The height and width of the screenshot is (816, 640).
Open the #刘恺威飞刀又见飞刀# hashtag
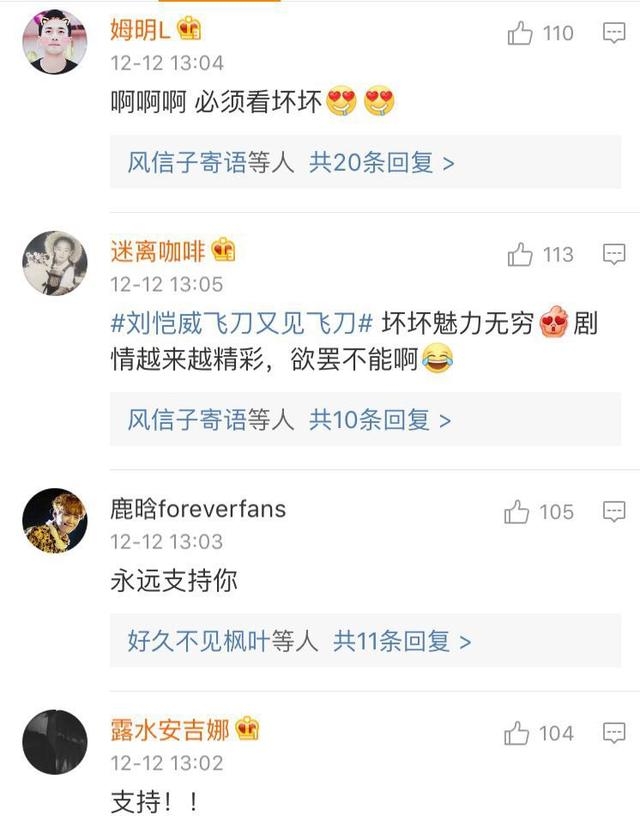click(x=242, y=324)
